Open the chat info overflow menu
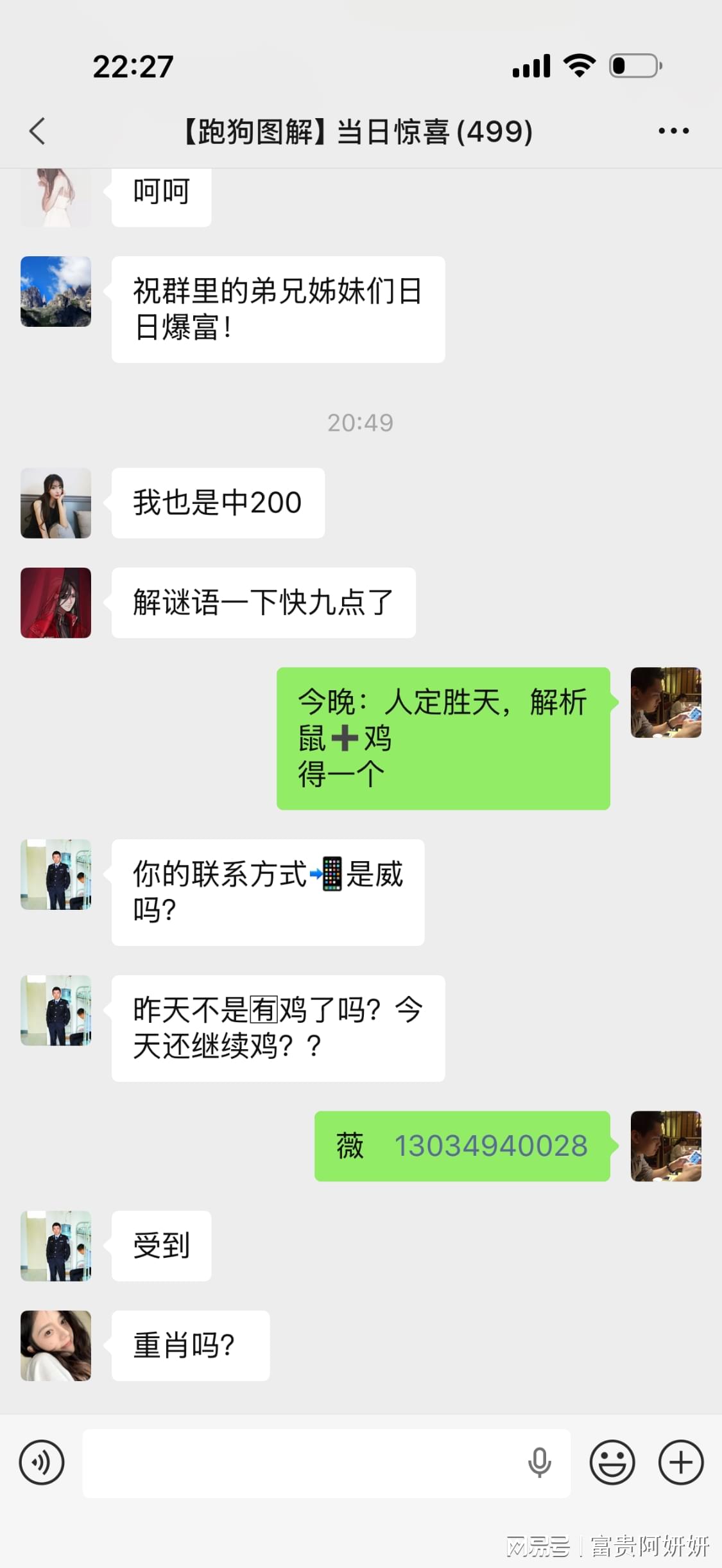The height and width of the screenshot is (1568, 722). coord(673,131)
